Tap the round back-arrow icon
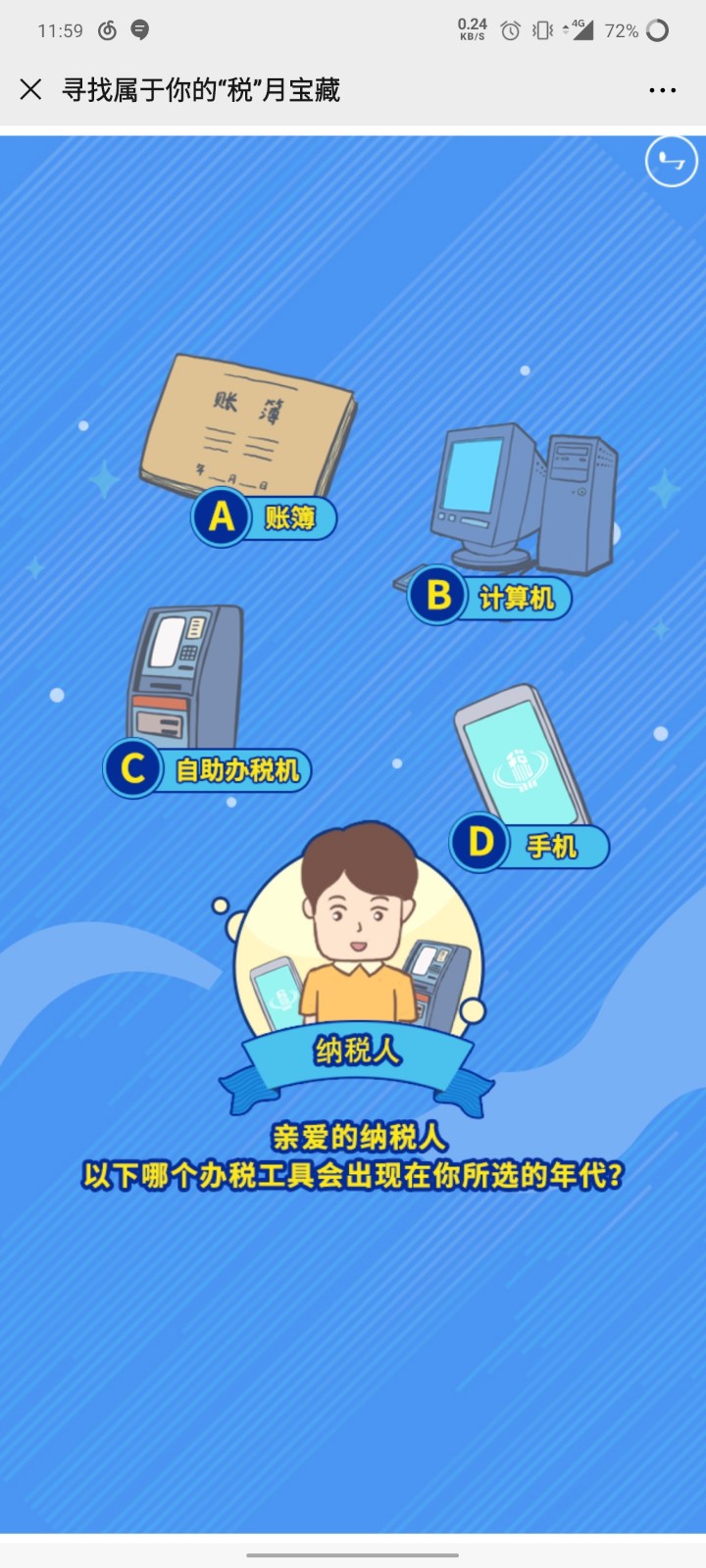Viewport: 706px width, 1568px height. click(x=672, y=161)
